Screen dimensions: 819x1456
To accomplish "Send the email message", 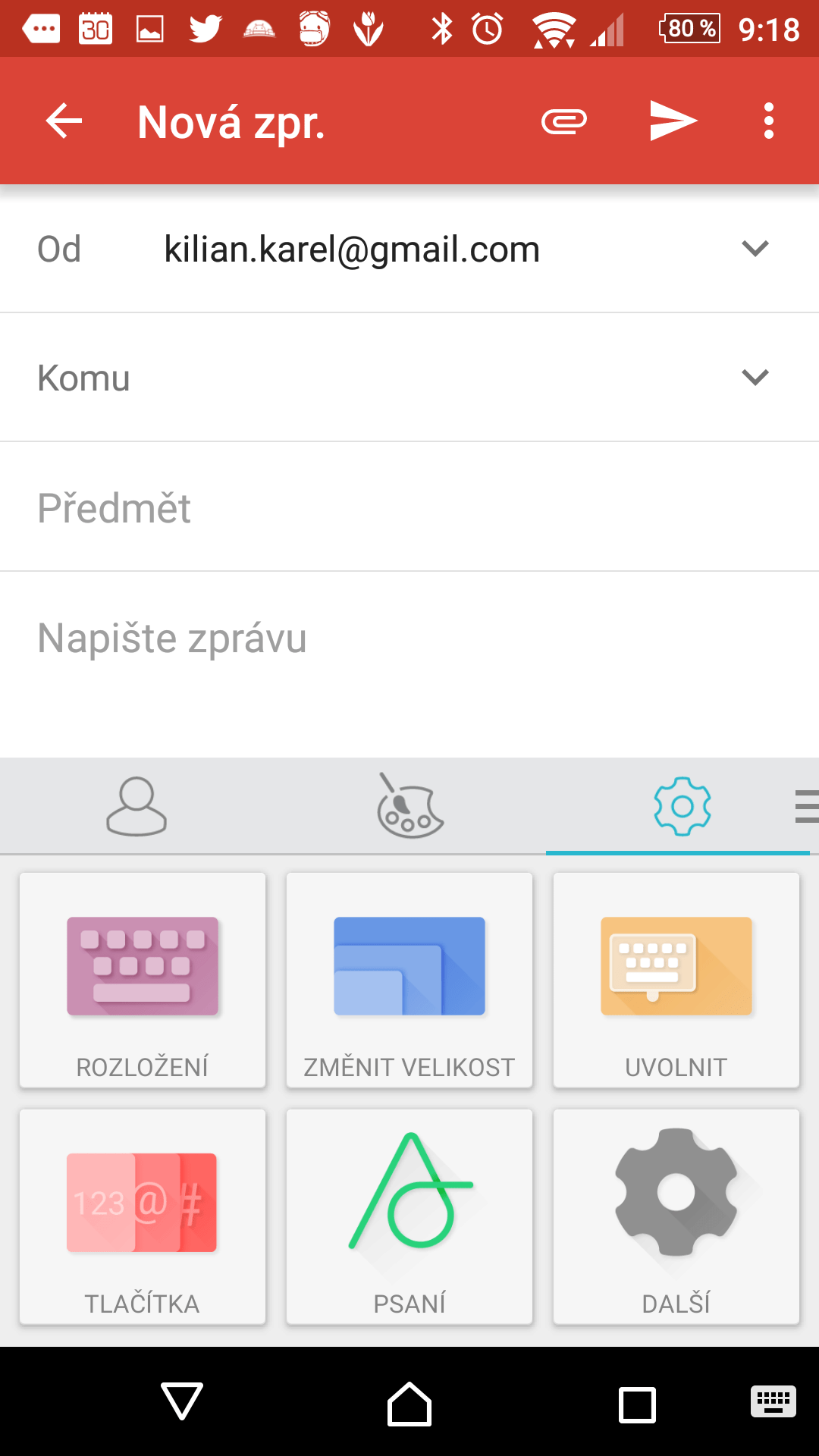I will (673, 121).
